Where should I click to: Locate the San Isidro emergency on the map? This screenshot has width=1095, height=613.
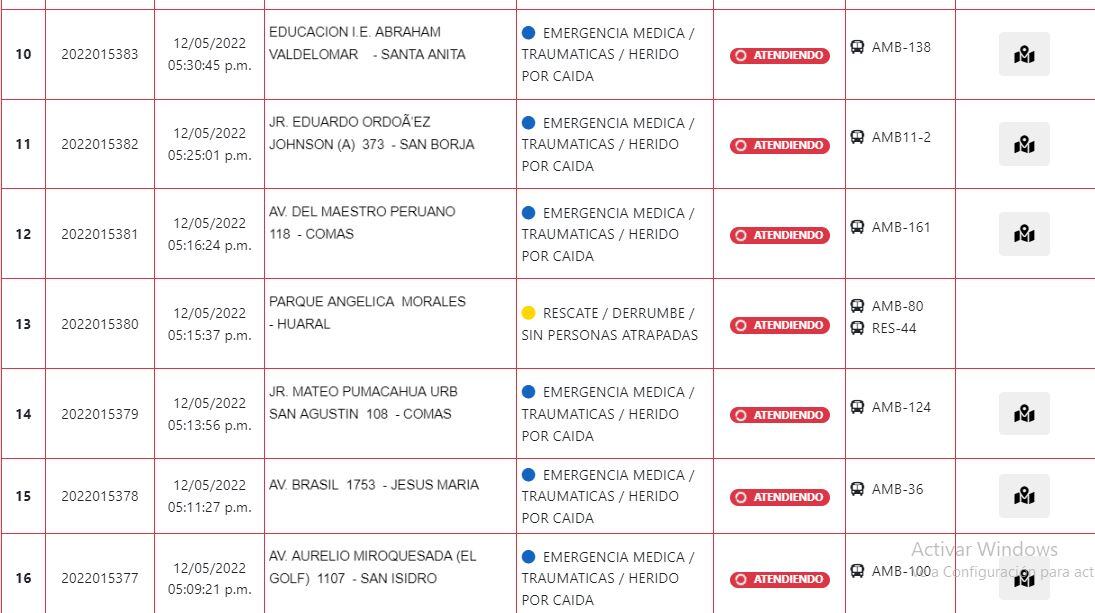1024,578
